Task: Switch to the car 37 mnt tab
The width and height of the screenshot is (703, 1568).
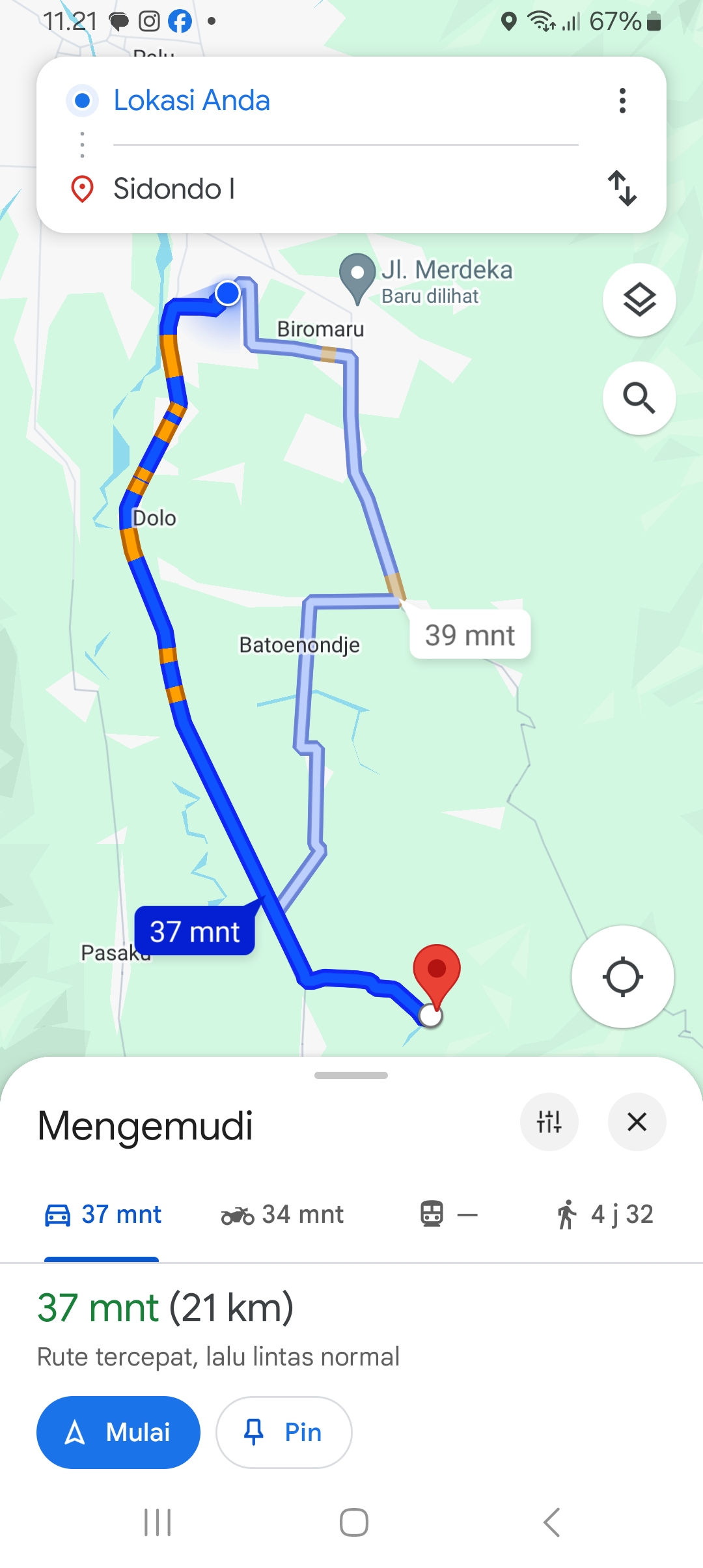Action: [x=102, y=1214]
